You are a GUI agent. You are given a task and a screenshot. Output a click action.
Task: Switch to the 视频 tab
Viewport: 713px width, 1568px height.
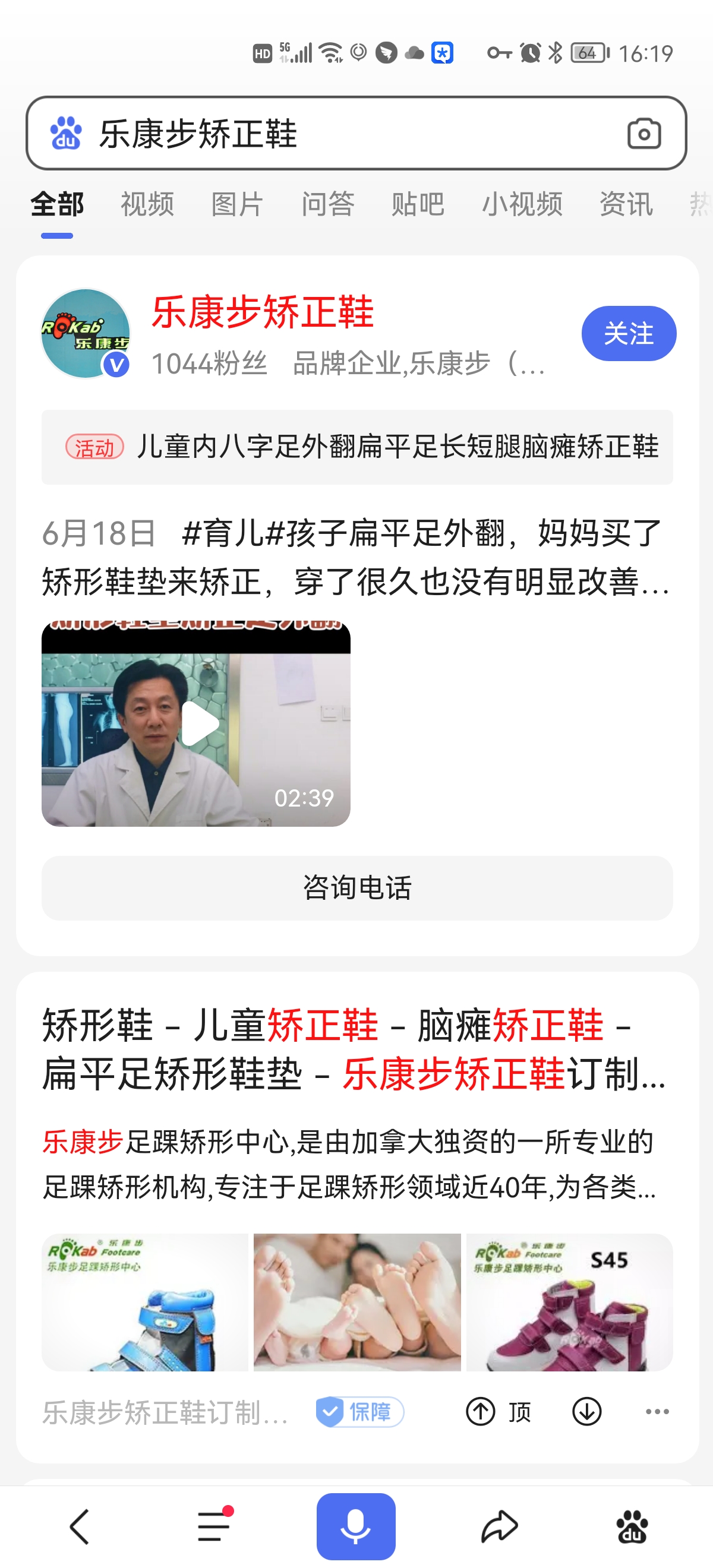point(147,204)
